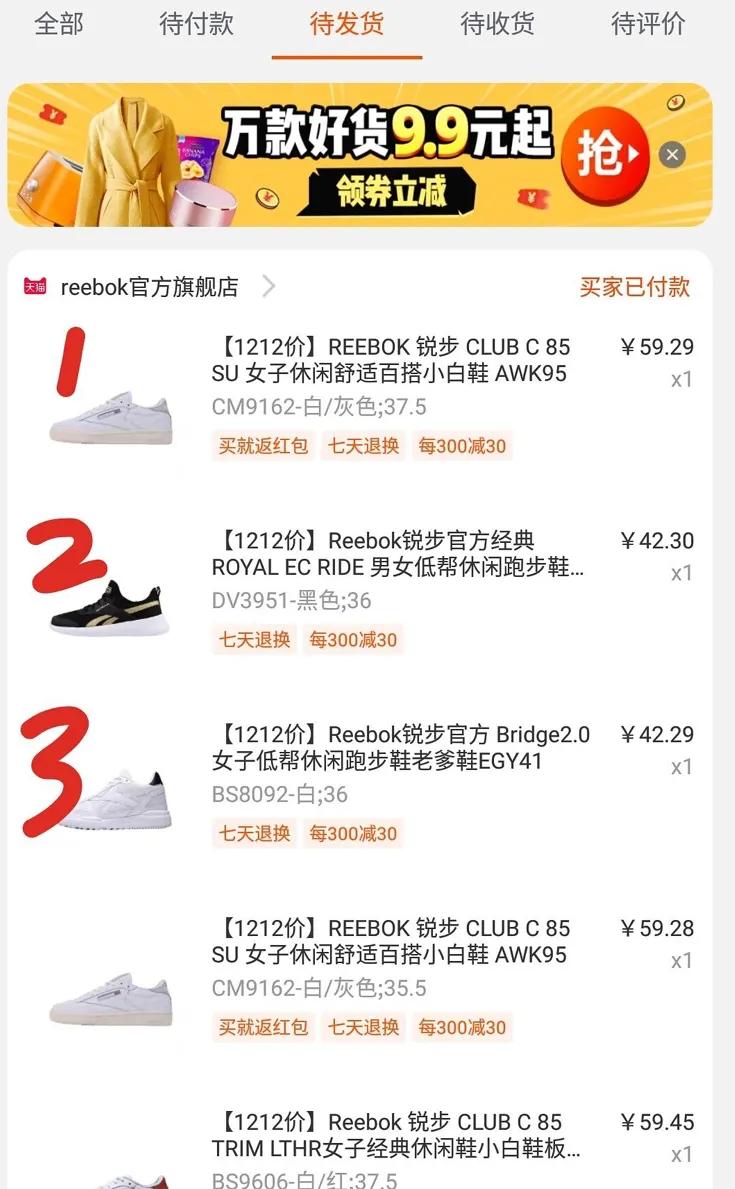Expand the reebok官方旗舰店 store details chevron
Screen dimensions: 735x1189
268,285
